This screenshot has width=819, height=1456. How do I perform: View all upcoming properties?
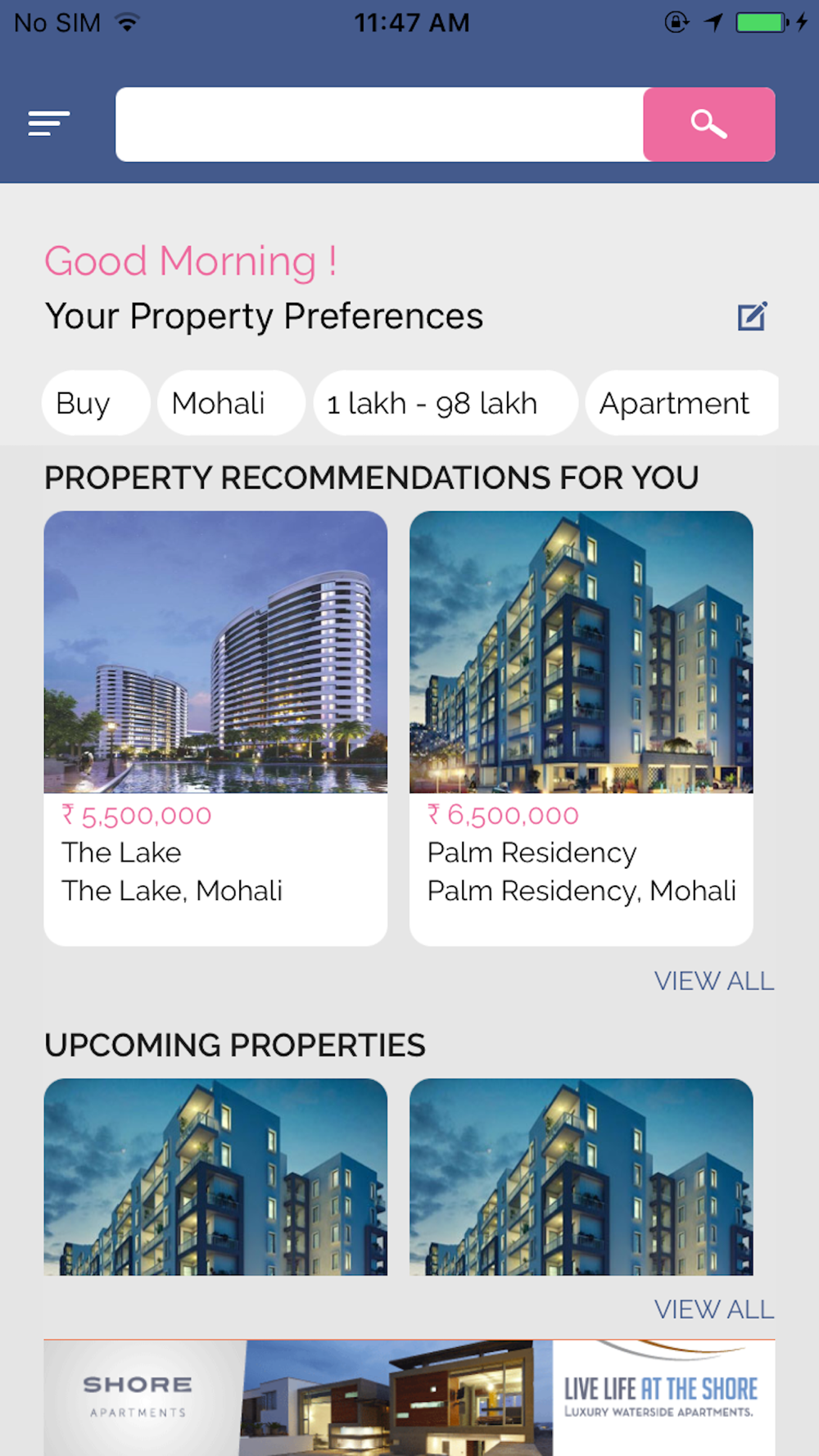pos(713,1309)
